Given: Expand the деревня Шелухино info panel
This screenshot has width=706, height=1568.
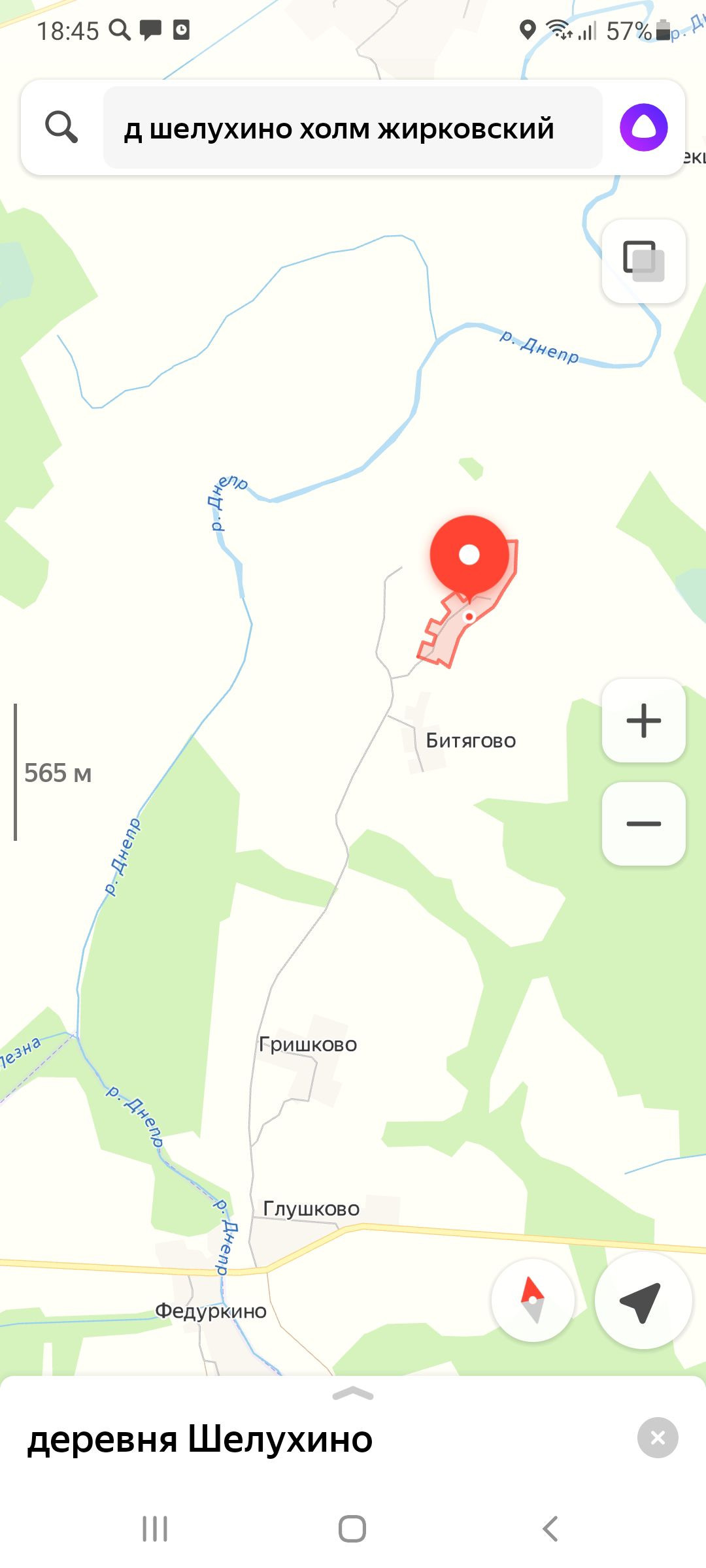Looking at the screenshot, I should (352, 1395).
